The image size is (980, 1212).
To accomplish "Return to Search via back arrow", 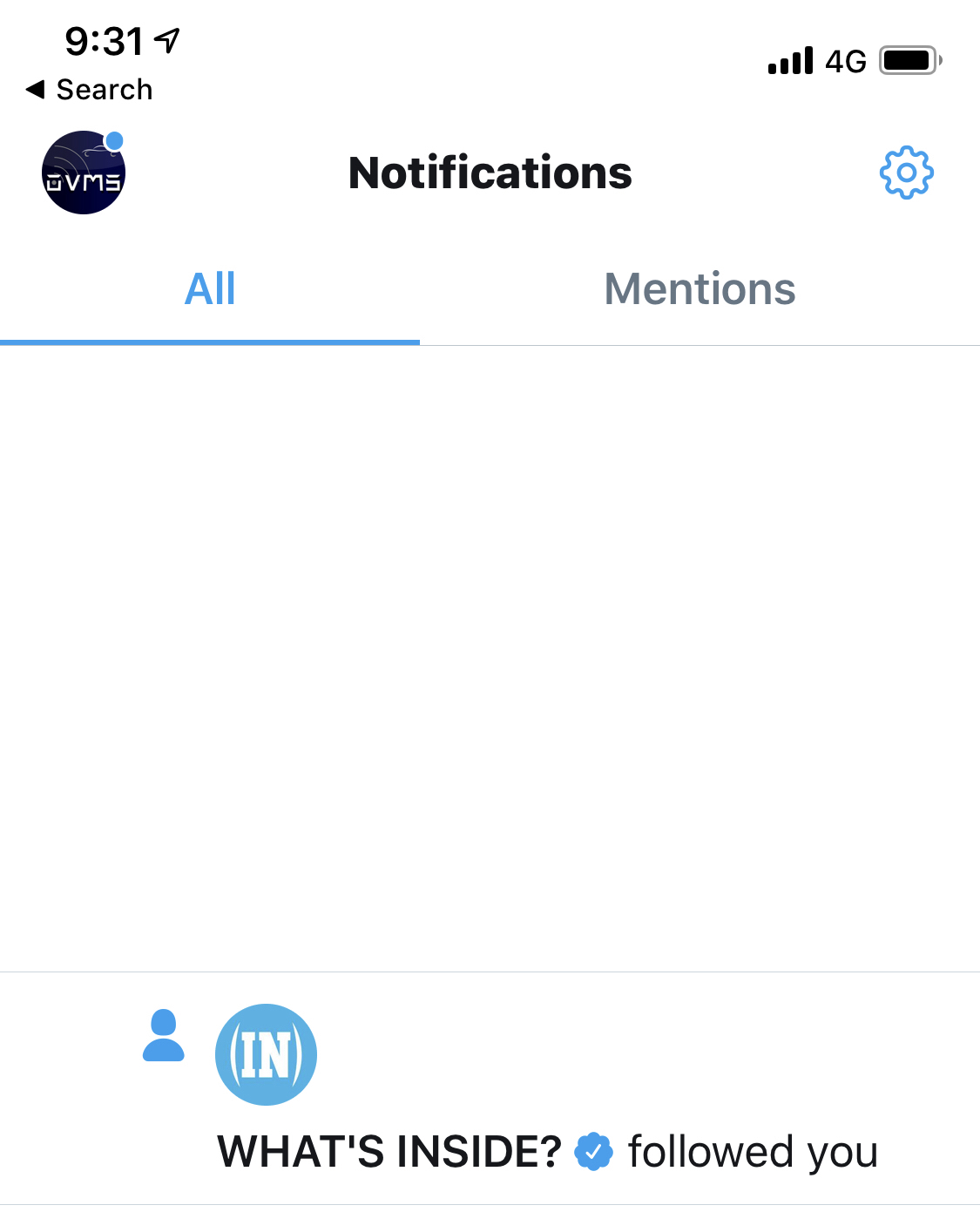I will [89, 89].
